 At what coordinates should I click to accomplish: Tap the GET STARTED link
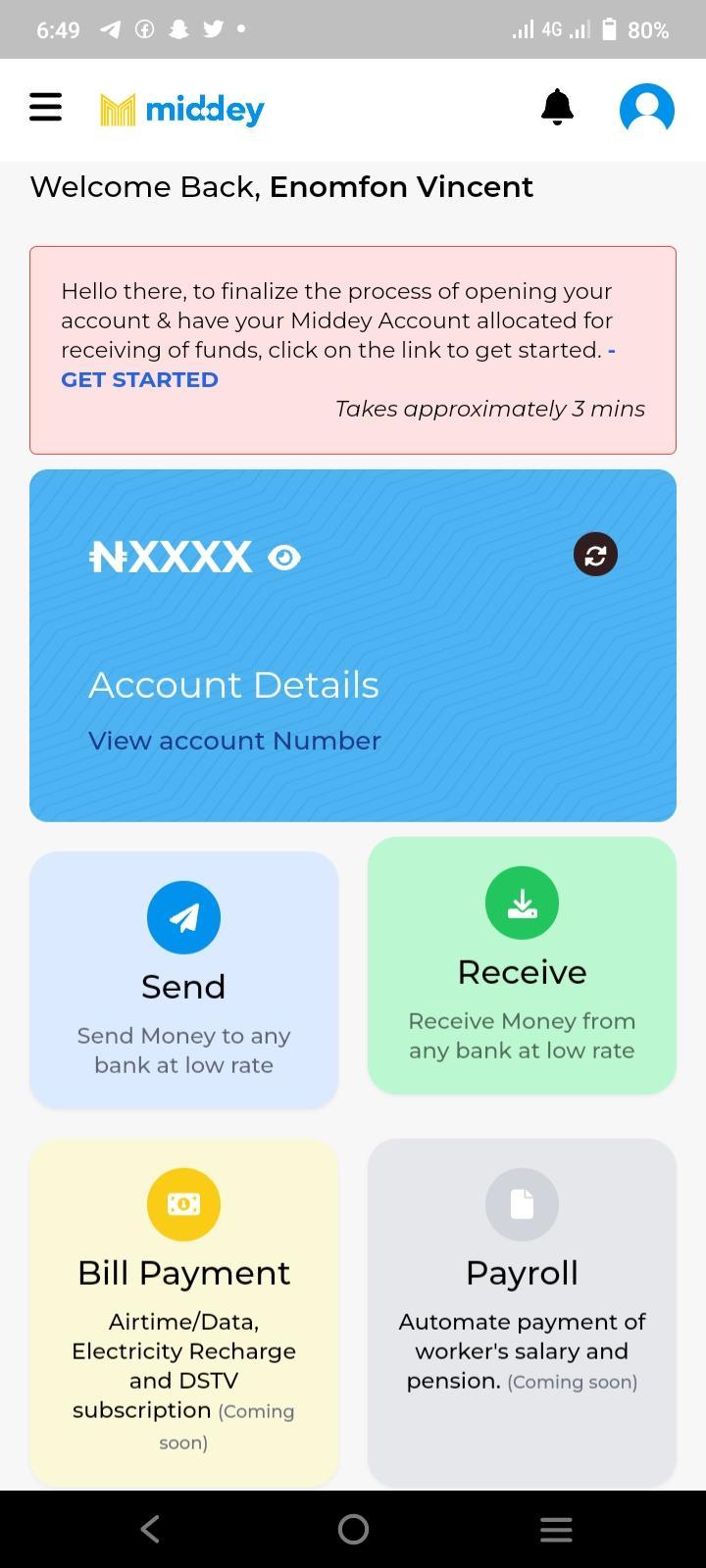[139, 380]
